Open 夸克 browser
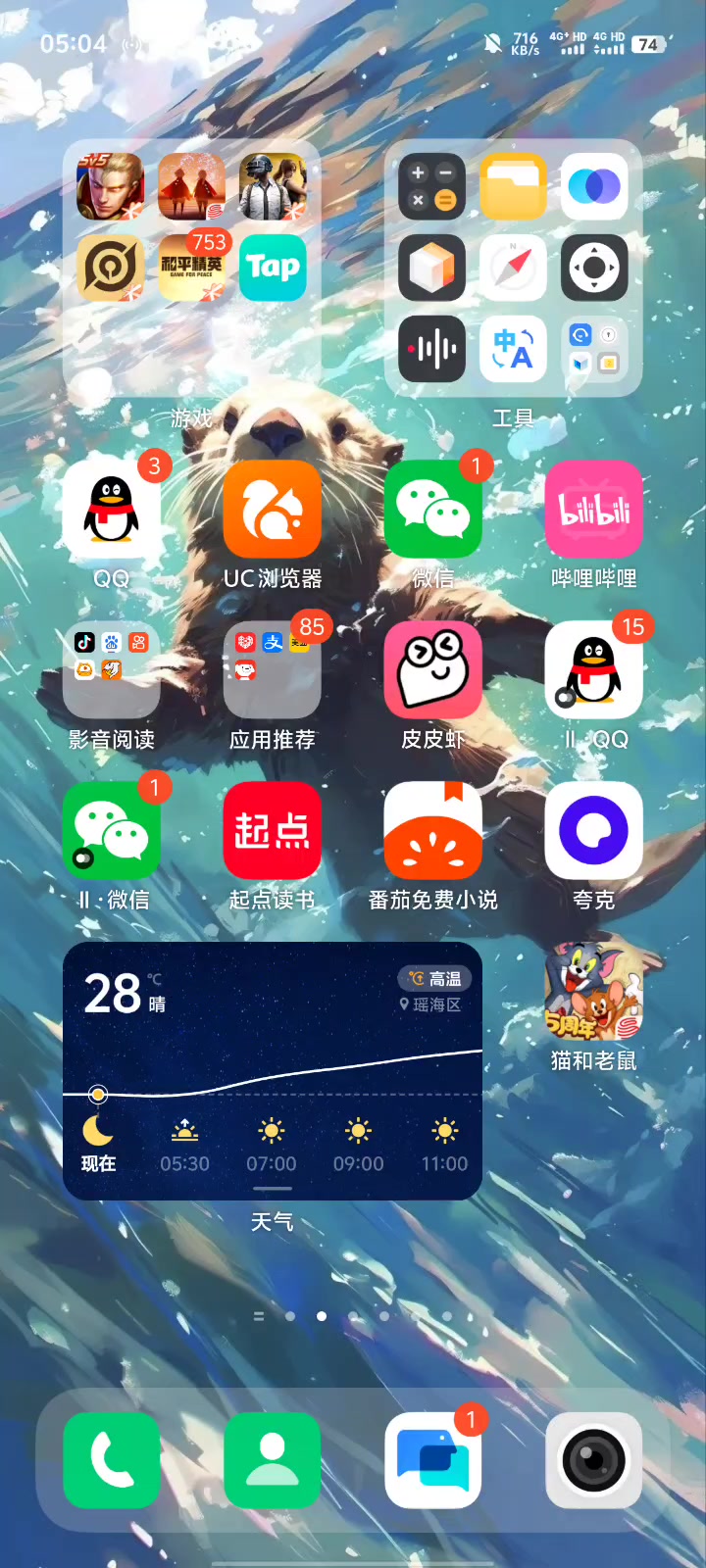 pyautogui.click(x=594, y=831)
